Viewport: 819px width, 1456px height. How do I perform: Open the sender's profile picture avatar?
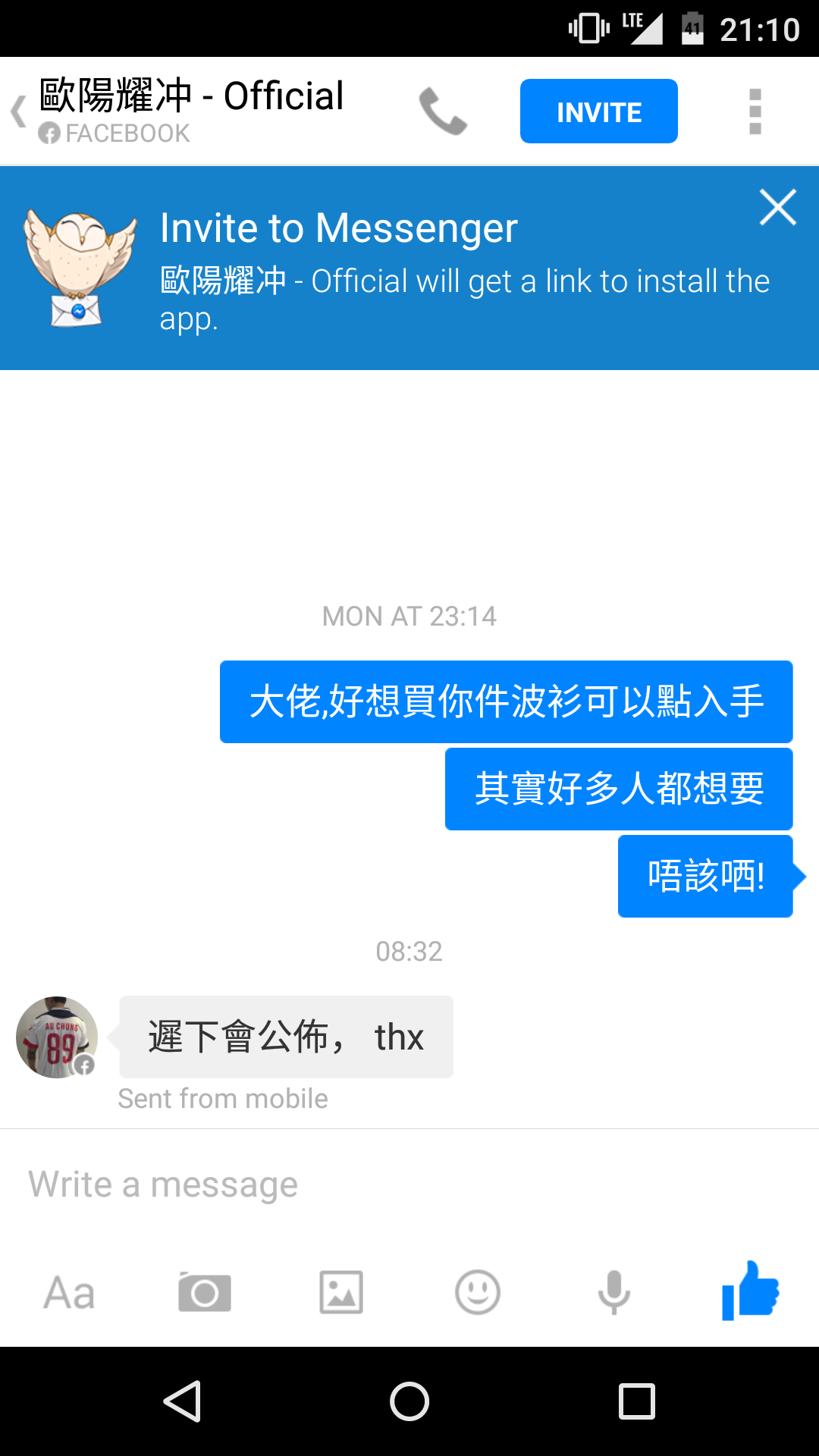(57, 1037)
